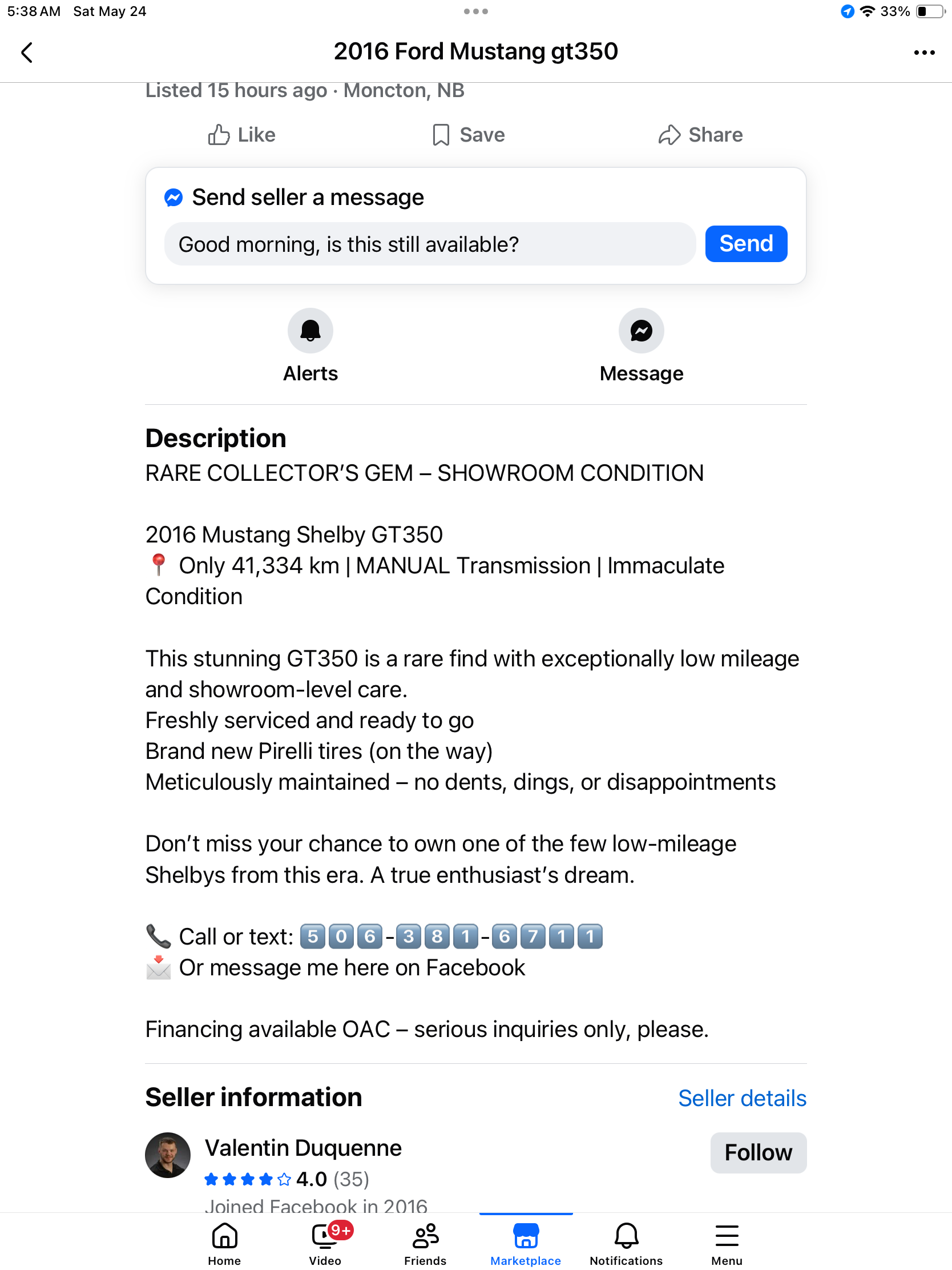Share this listing
The width and height of the screenshot is (952, 1270).
pyautogui.click(x=700, y=135)
